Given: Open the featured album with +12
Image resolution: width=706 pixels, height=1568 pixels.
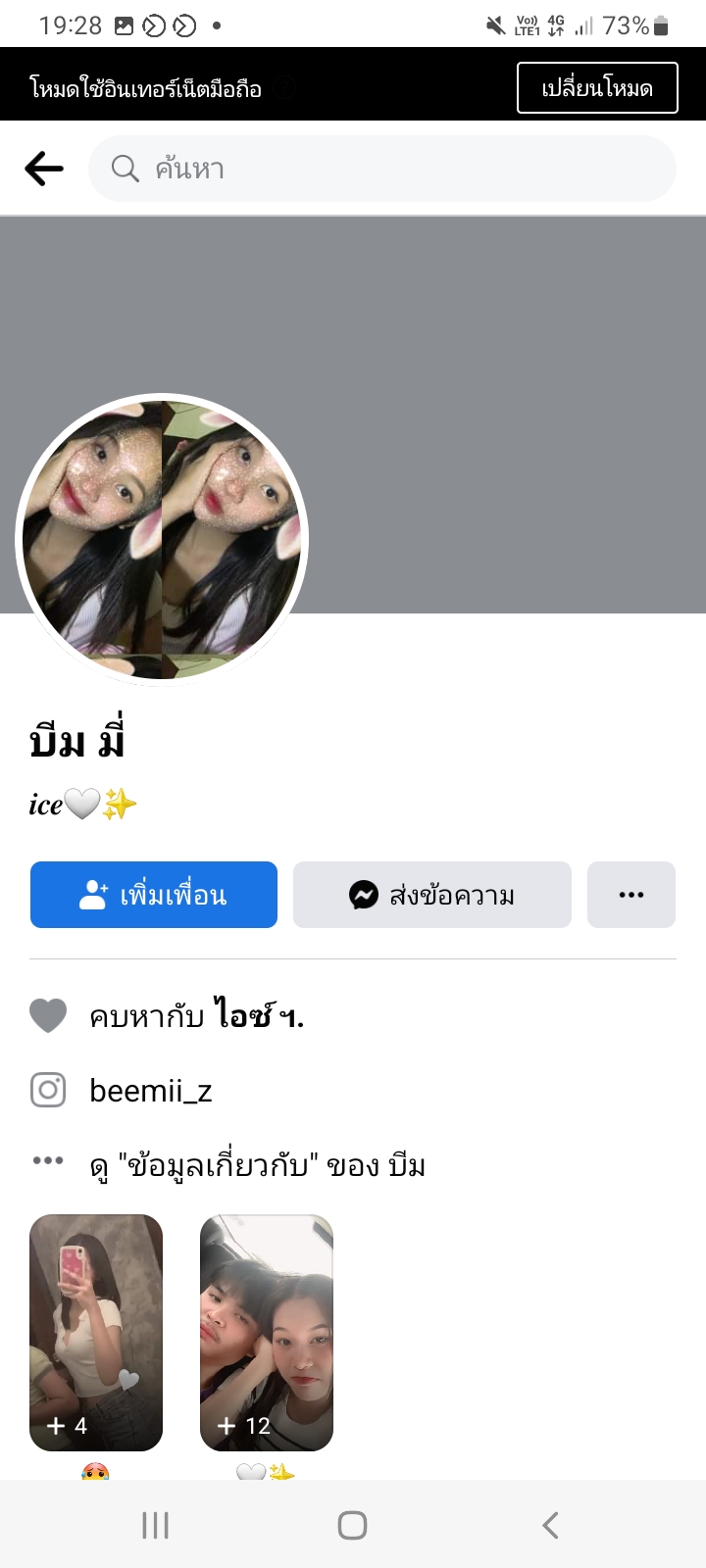Looking at the screenshot, I should [267, 1333].
